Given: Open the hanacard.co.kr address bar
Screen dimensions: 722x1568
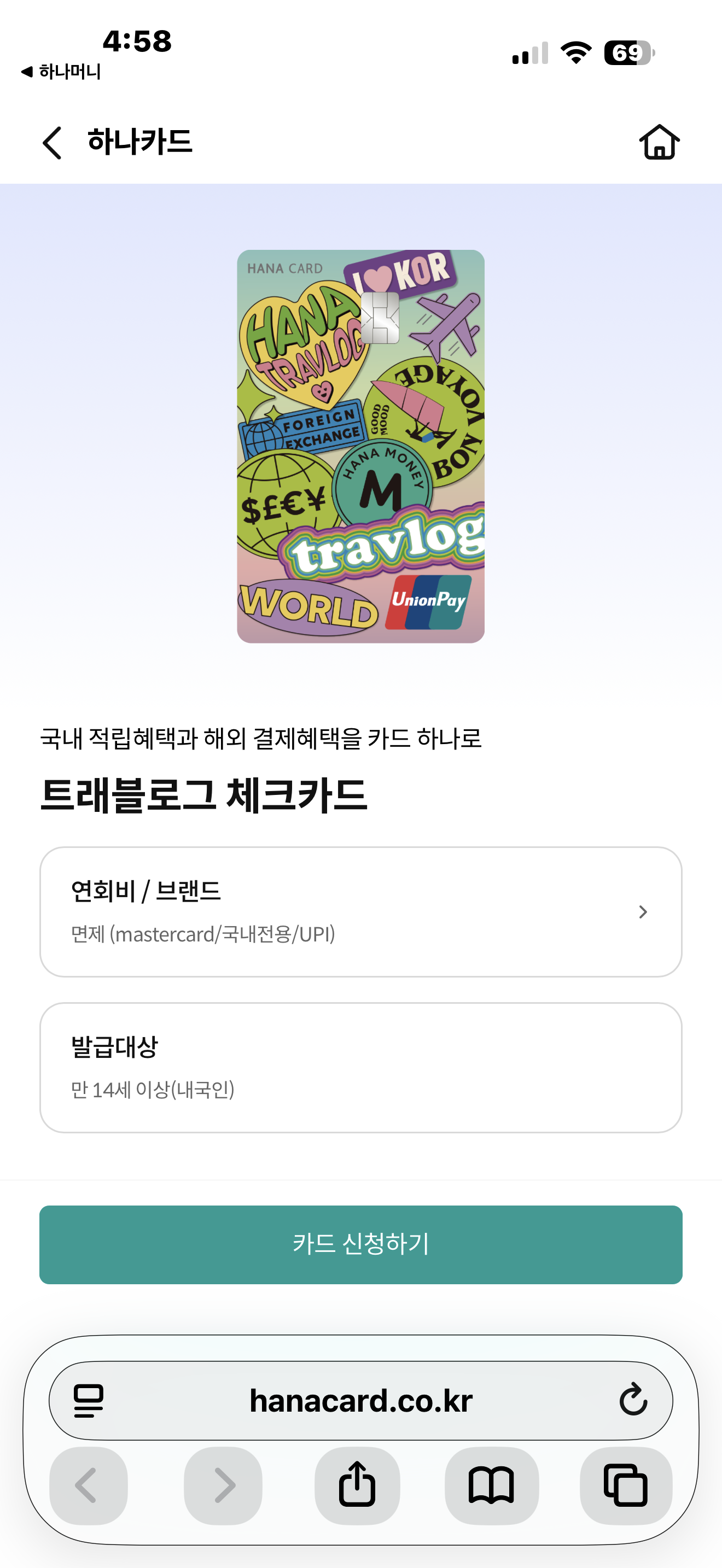Looking at the screenshot, I should [360, 1401].
